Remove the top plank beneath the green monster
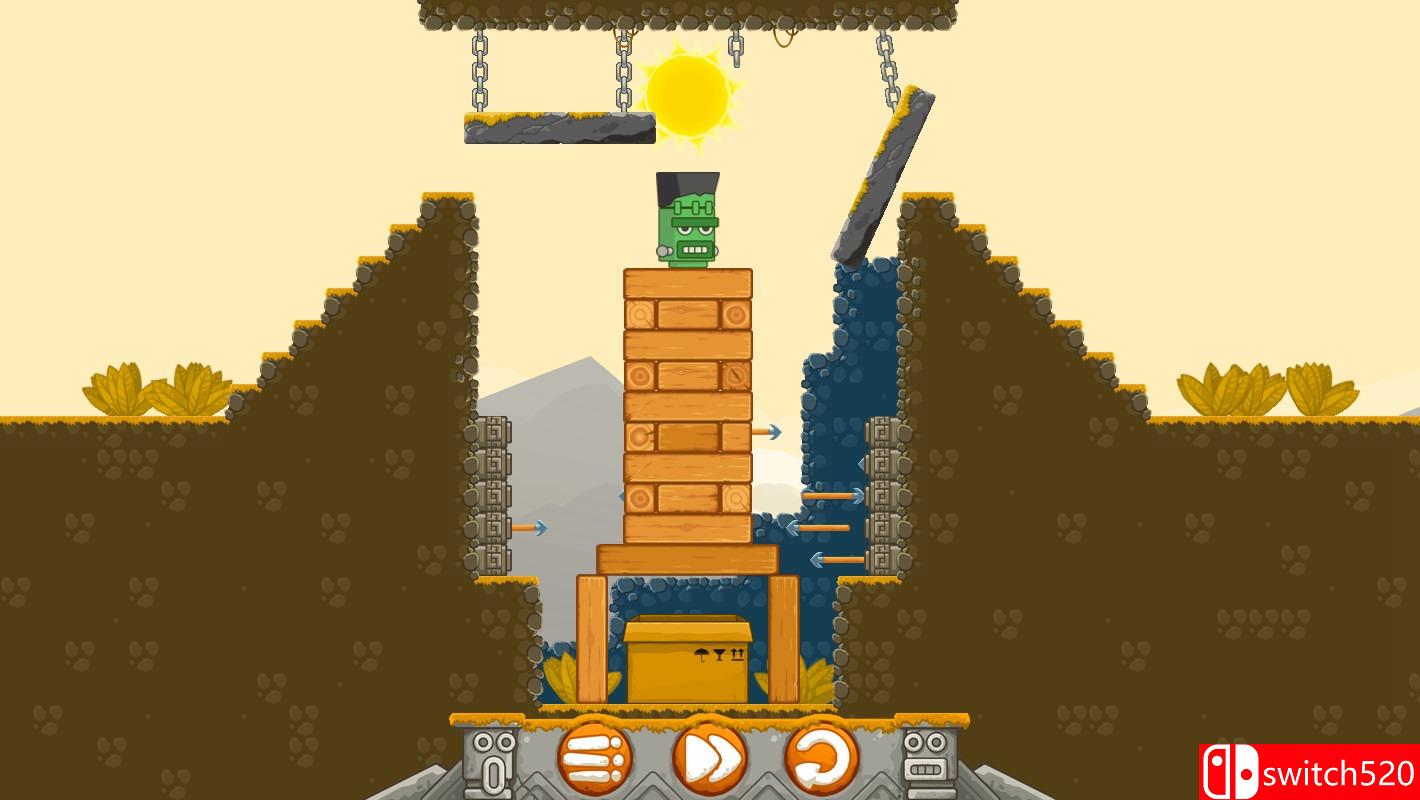The height and width of the screenshot is (800, 1420). coord(687,283)
